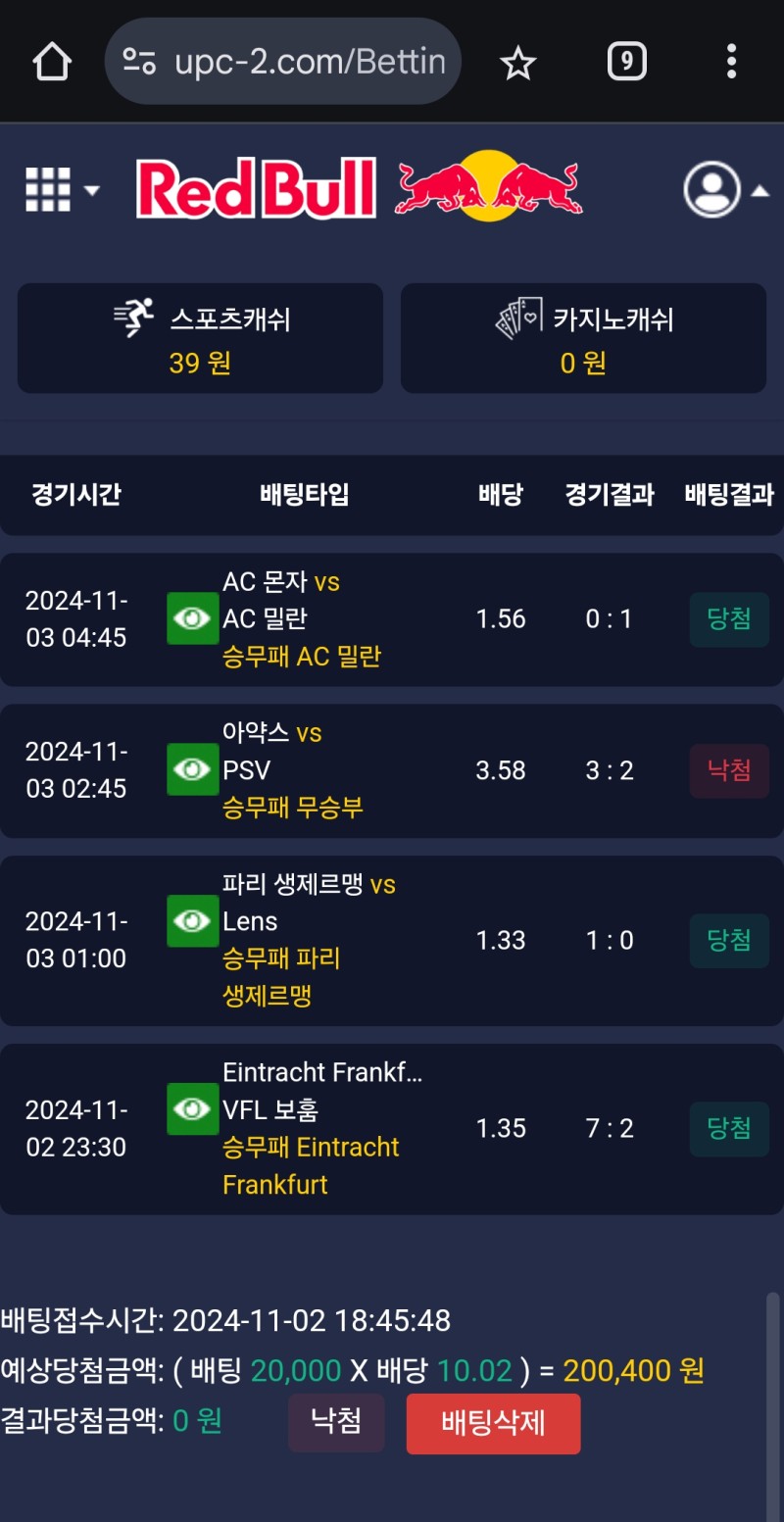784x1522 pixels.
Task: Tap the eye icon for 아약스 vs PSV
Action: (192, 769)
